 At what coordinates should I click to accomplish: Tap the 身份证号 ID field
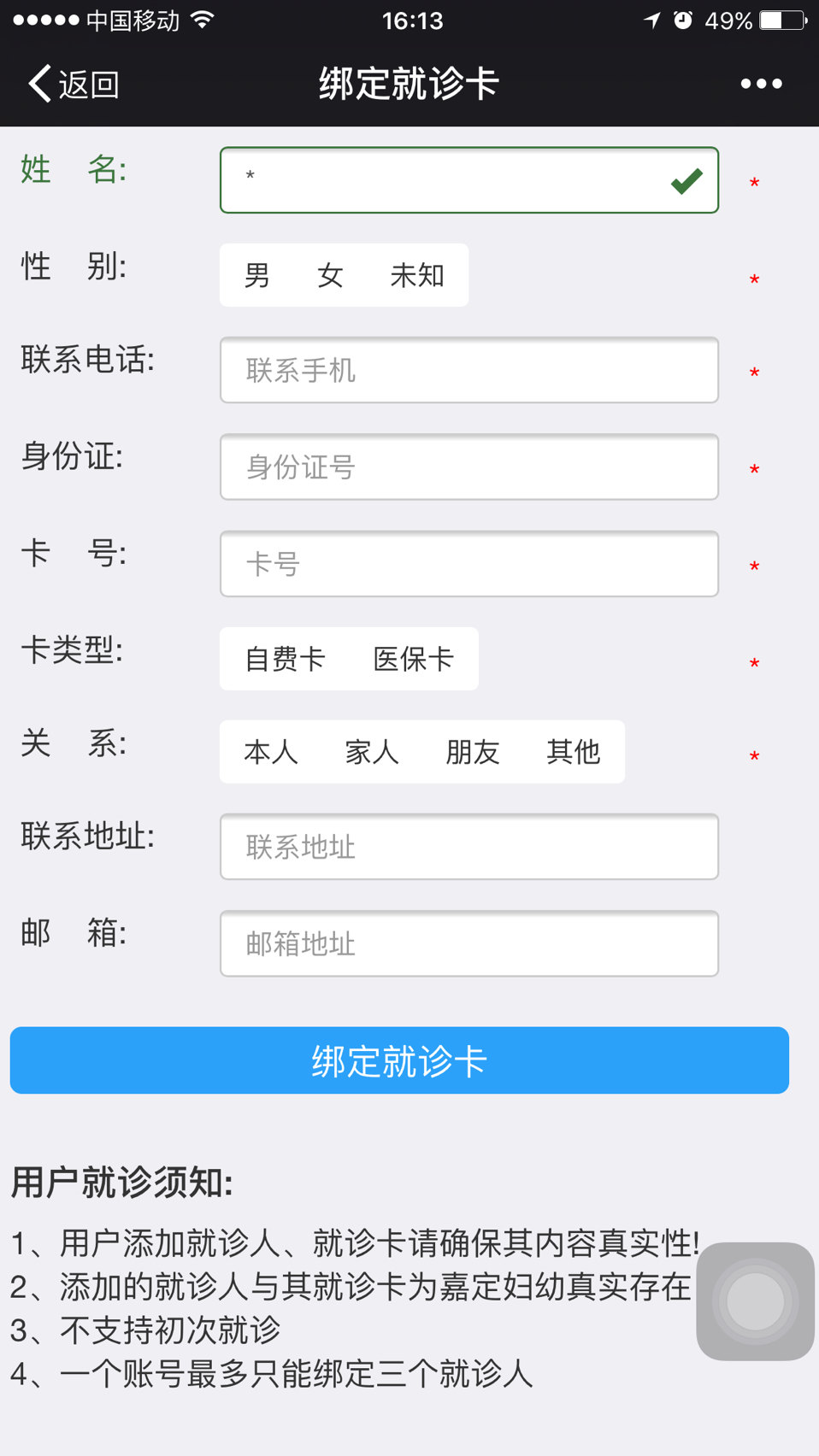click(x=468, y=467)
